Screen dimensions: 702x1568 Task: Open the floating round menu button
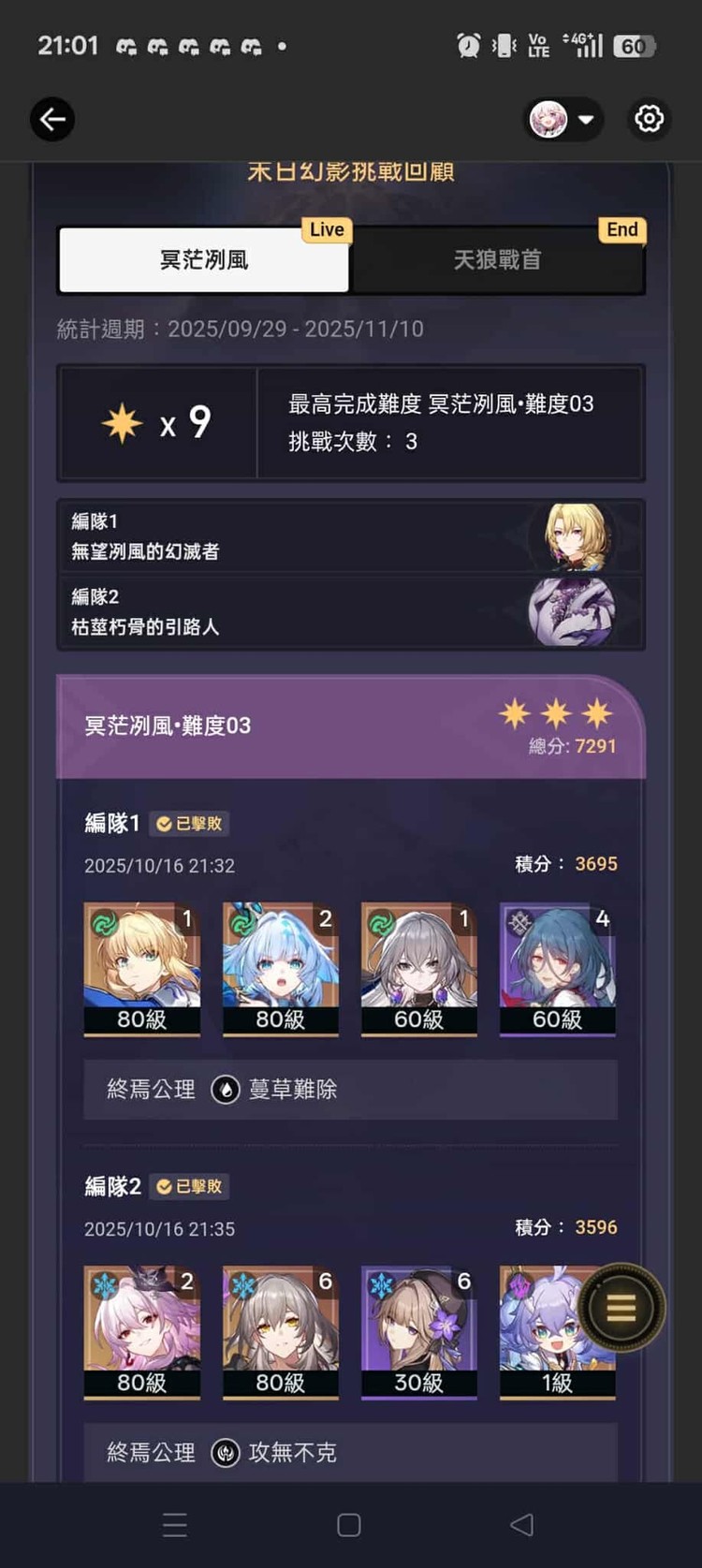[x=621, y=1307]
